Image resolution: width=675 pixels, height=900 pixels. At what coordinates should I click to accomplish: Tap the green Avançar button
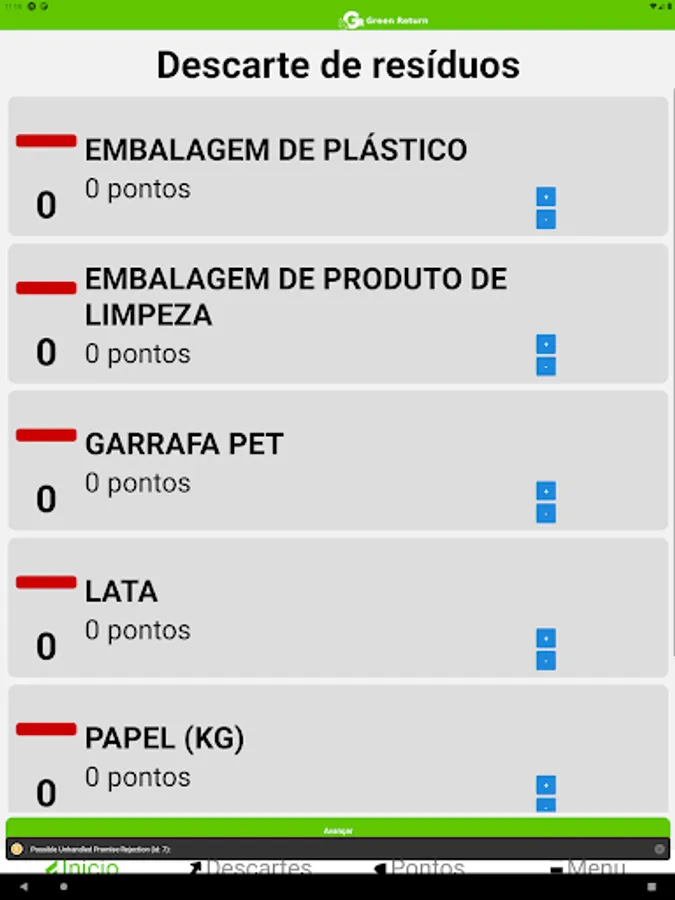(338, 829)
